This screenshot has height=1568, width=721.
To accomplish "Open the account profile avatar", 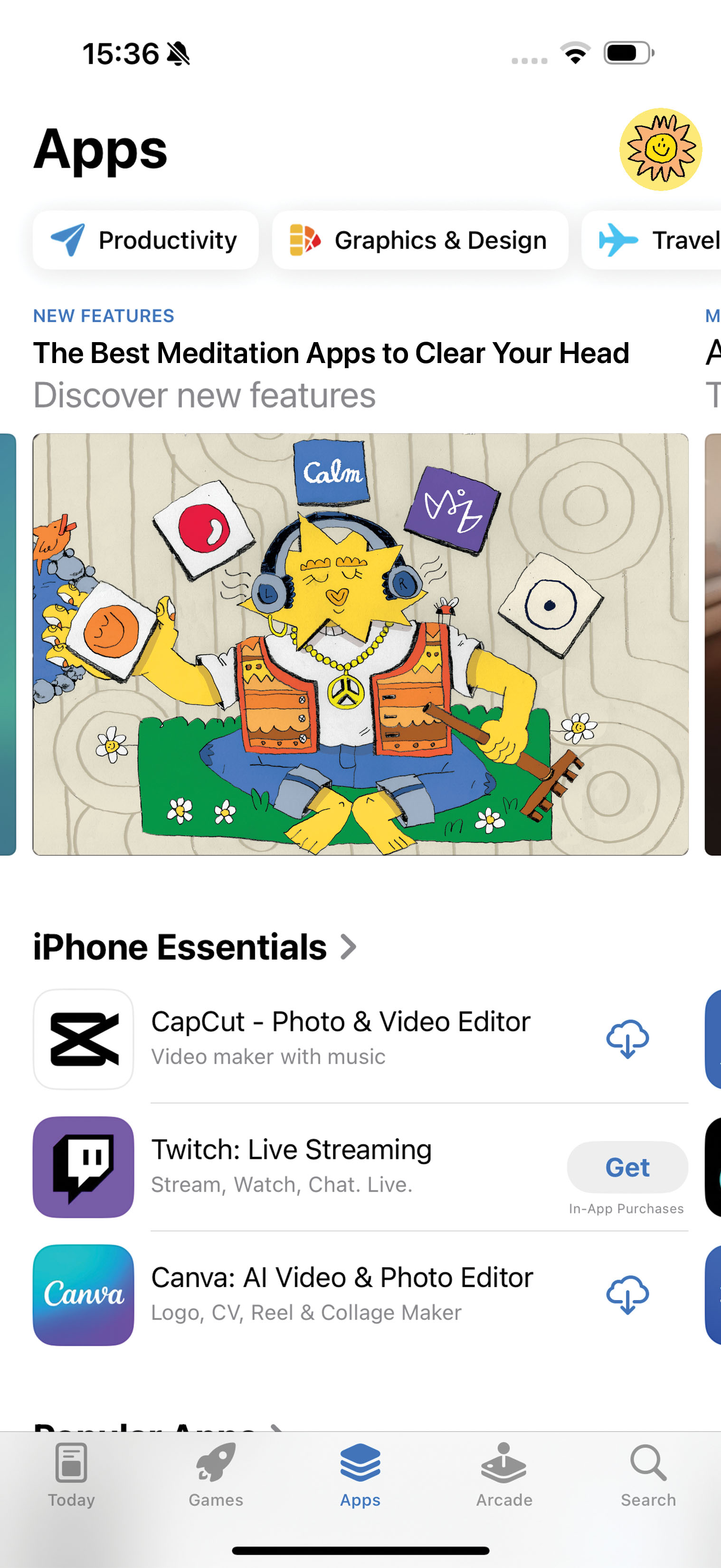I will point(660,150).
